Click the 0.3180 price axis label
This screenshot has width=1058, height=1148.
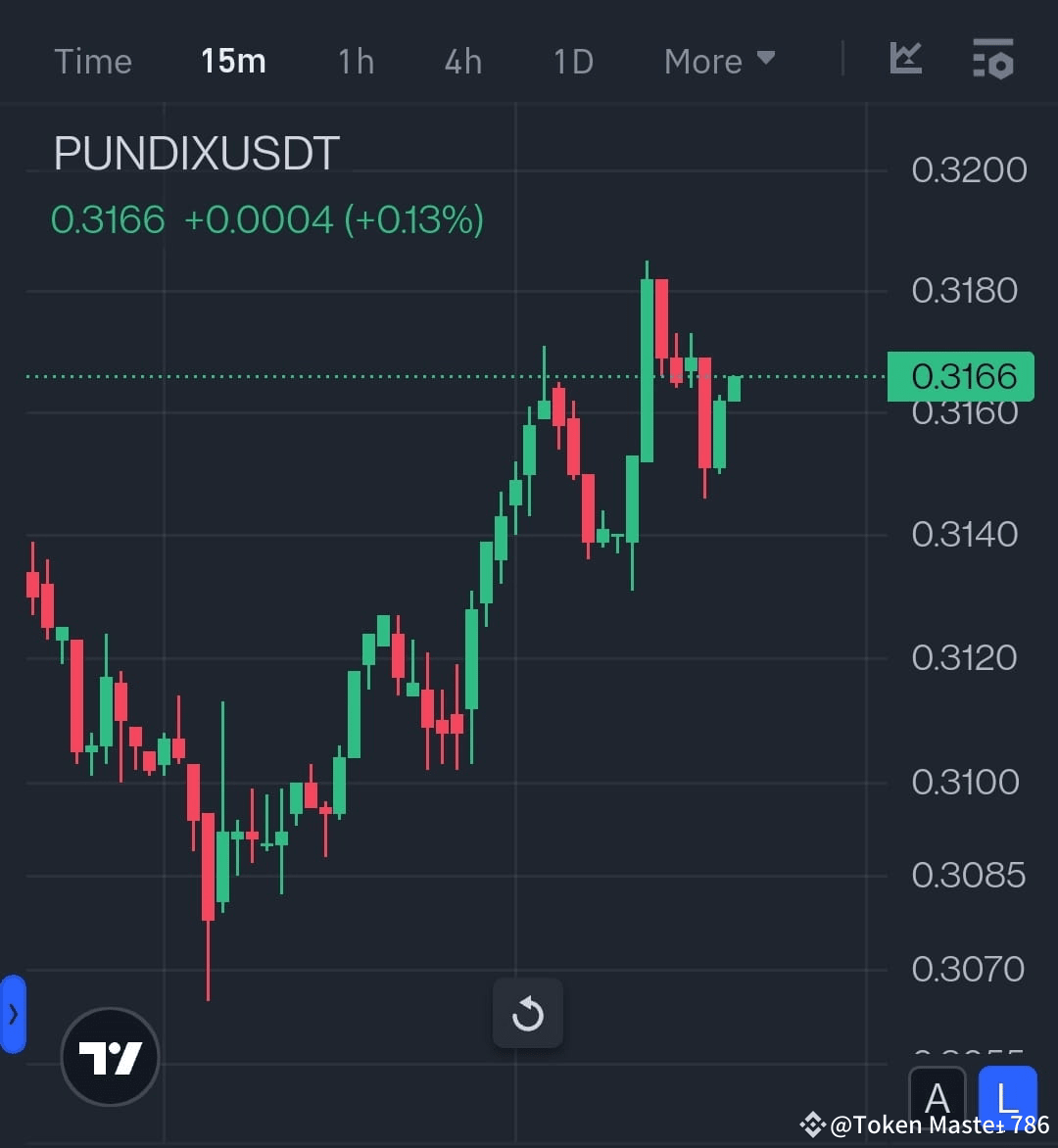(963, 290)
